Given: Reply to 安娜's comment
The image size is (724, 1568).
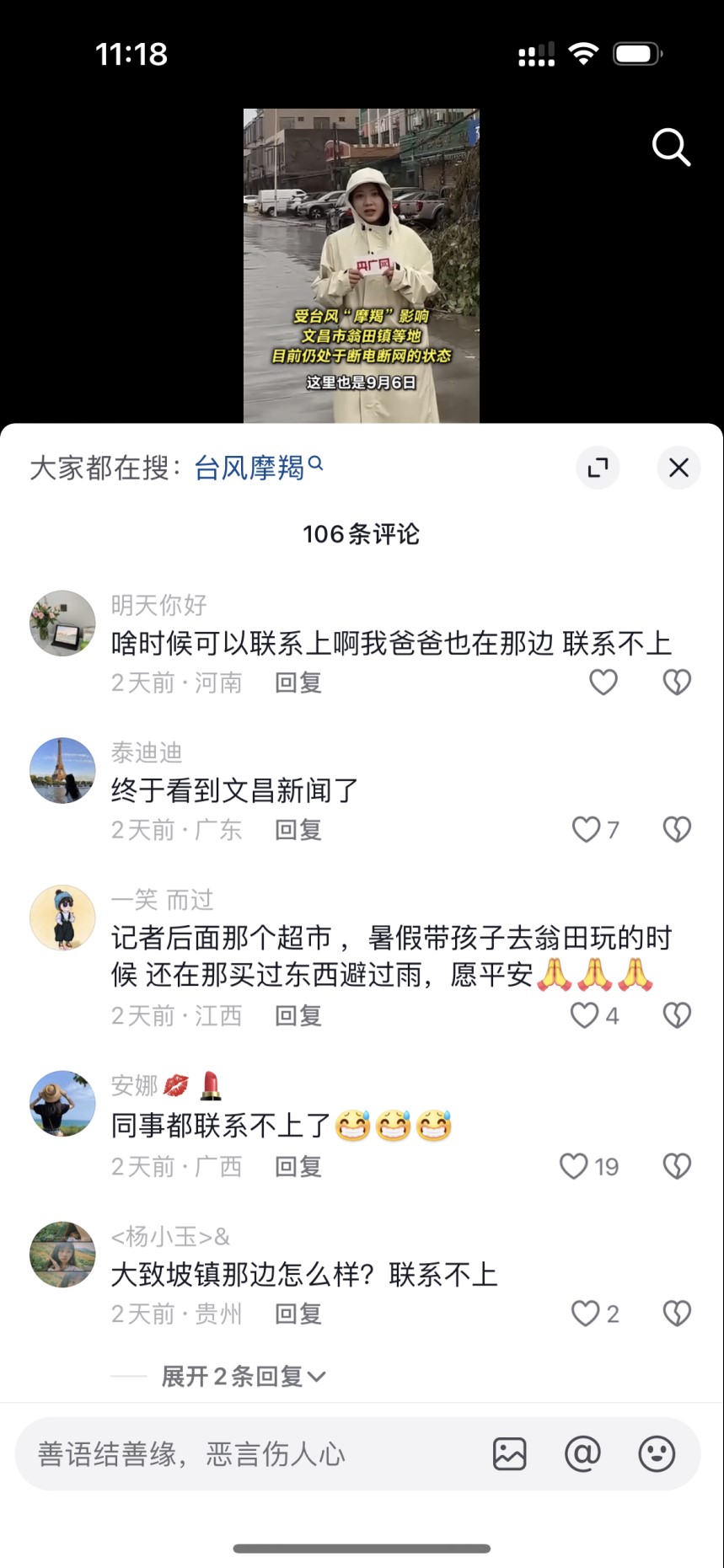Looking at the screenshot, I should click(298, 1166).
